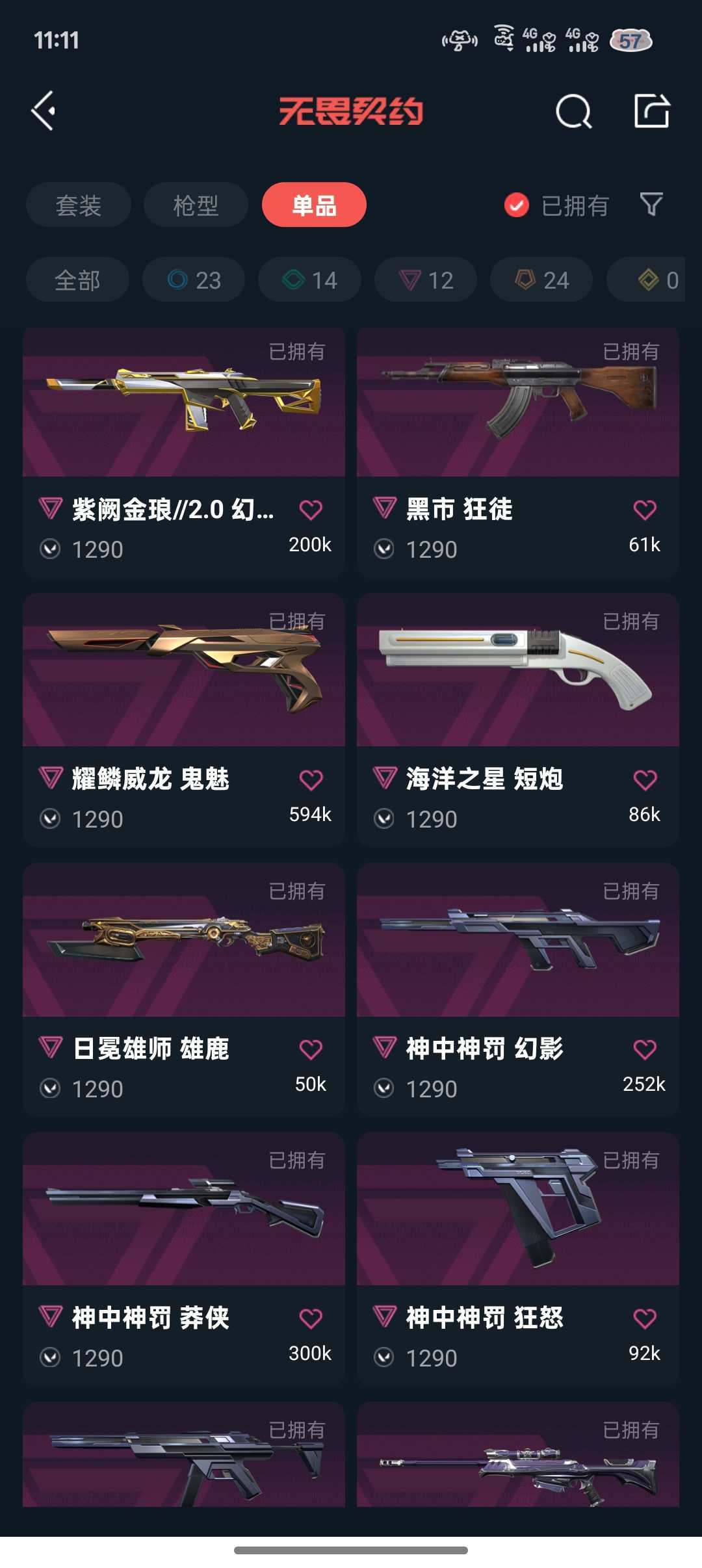Screen dimensions: 702x1568
Task: Select the 全部 chip
Action: click(77, 280)
